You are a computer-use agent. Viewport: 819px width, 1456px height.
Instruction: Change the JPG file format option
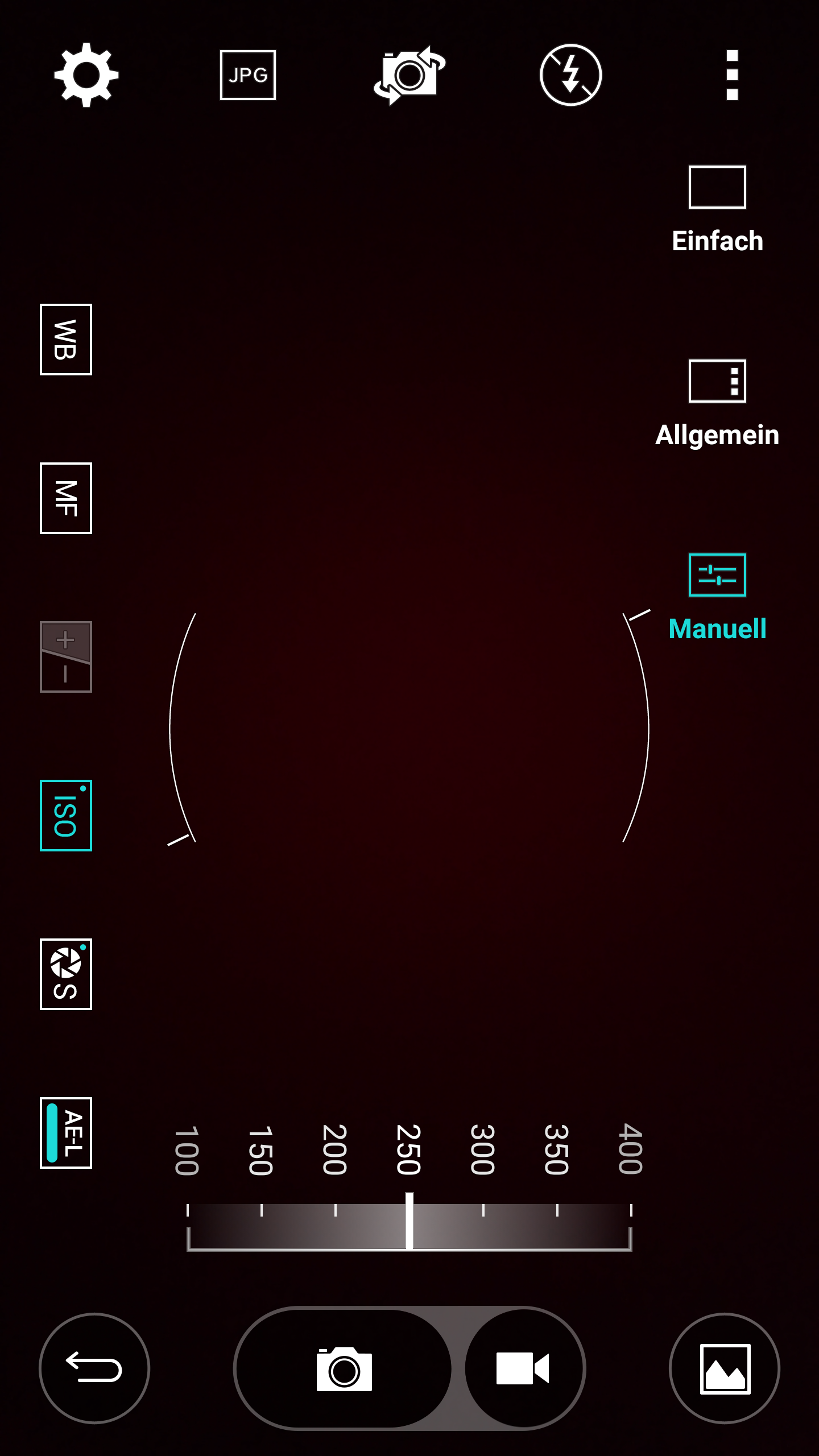point(248,75)
